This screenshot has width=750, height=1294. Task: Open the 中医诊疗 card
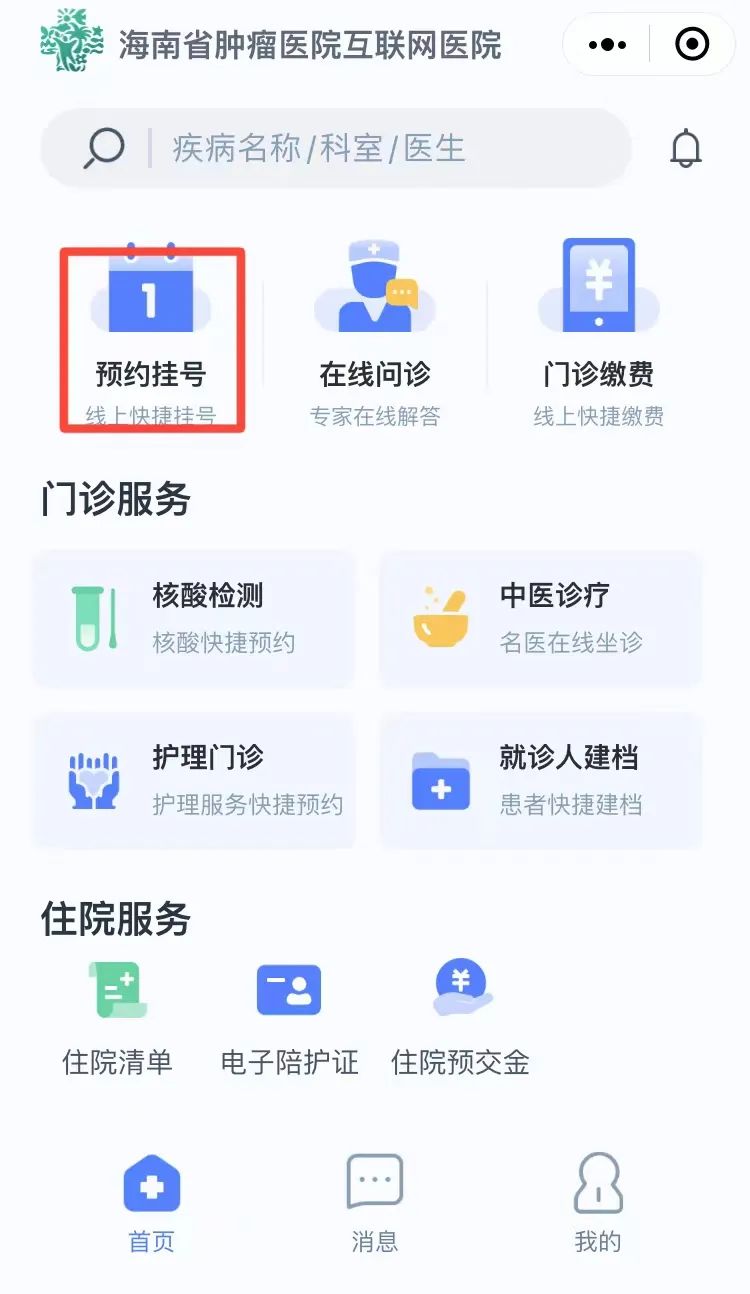click(x=541, y=619)
